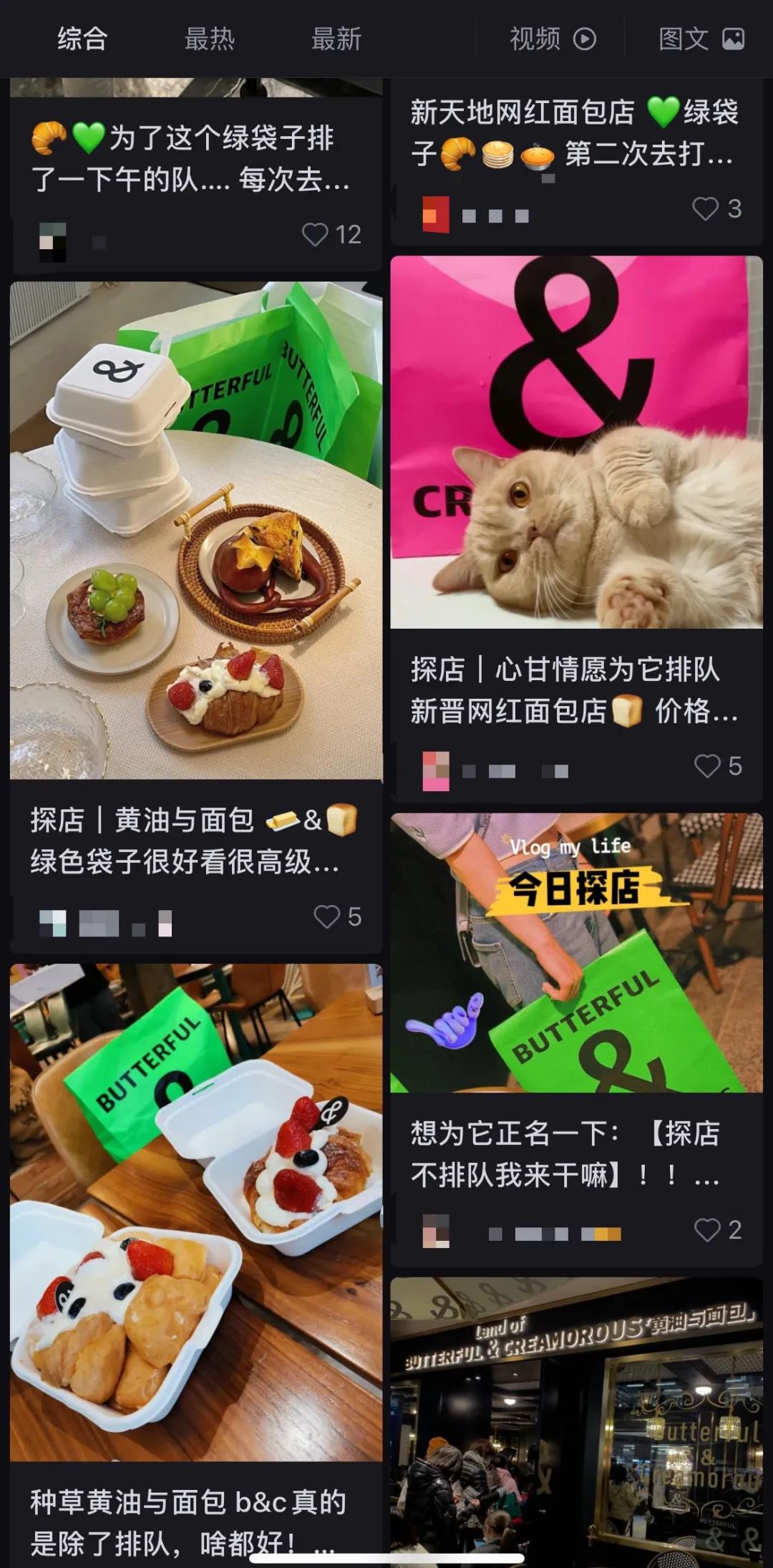Image resolution: width=773 pixels, height=1568 pixels.
Task: Tap the heart icon on the cat post
Action: (708, 766)
